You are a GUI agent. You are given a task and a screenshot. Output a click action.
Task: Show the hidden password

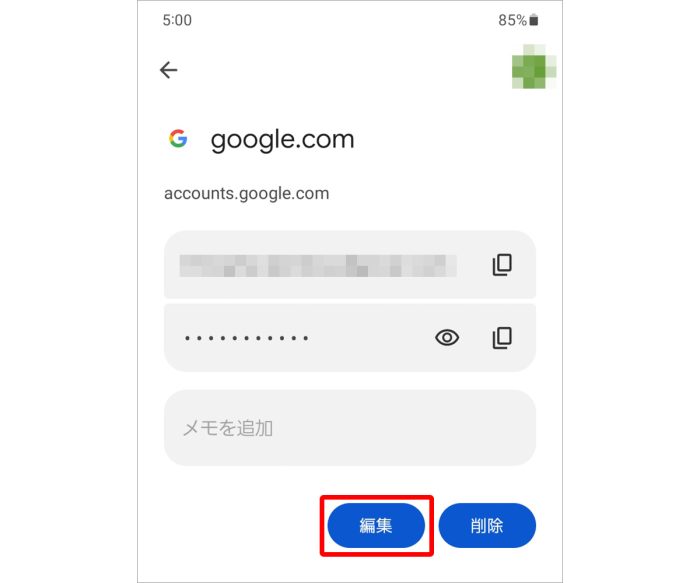pyautogui.click(x=447, y=338)
